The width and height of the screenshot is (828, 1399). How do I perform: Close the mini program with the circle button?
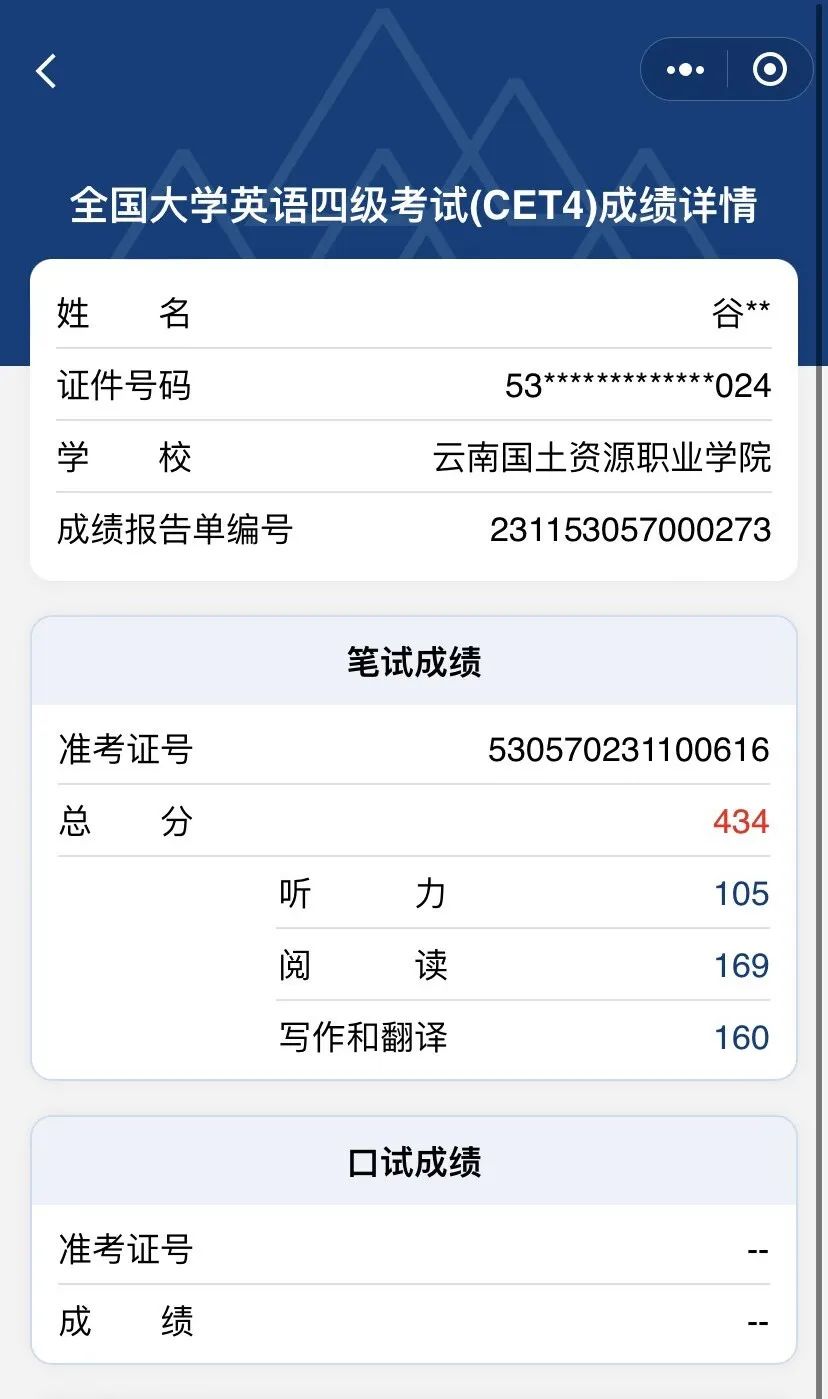click(x=769, y=70)
